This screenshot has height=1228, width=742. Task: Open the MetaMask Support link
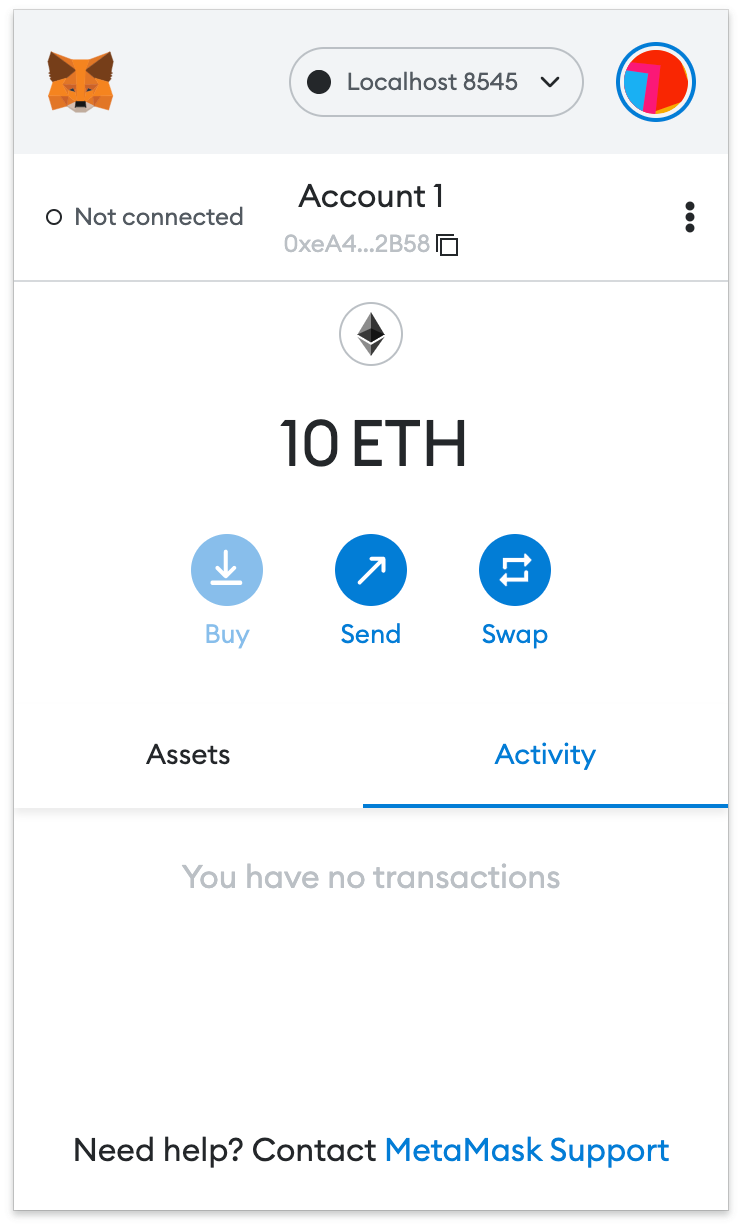tap(527, 1150)
